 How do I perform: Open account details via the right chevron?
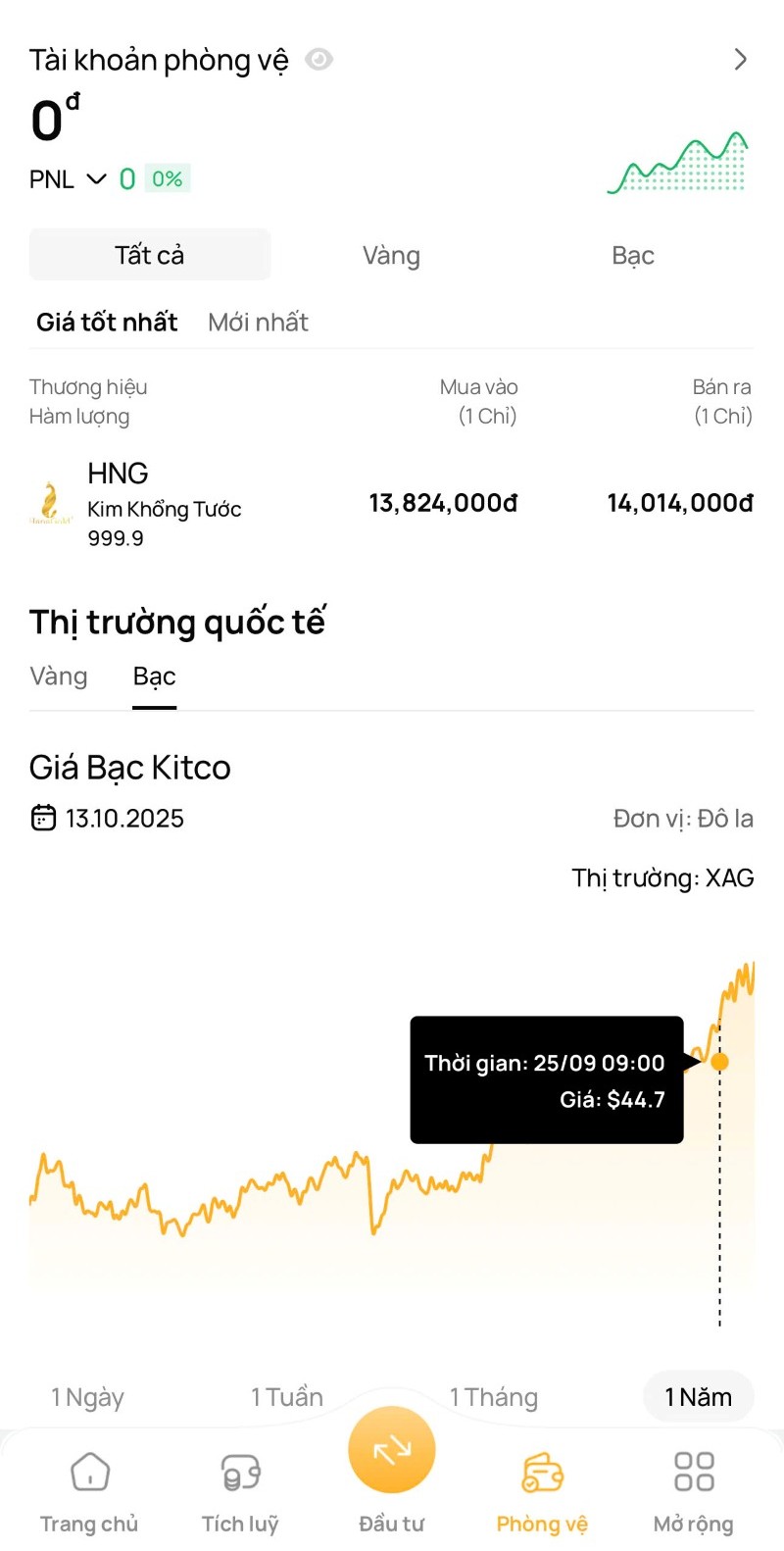pyautogui.click(x=742, y=59)
